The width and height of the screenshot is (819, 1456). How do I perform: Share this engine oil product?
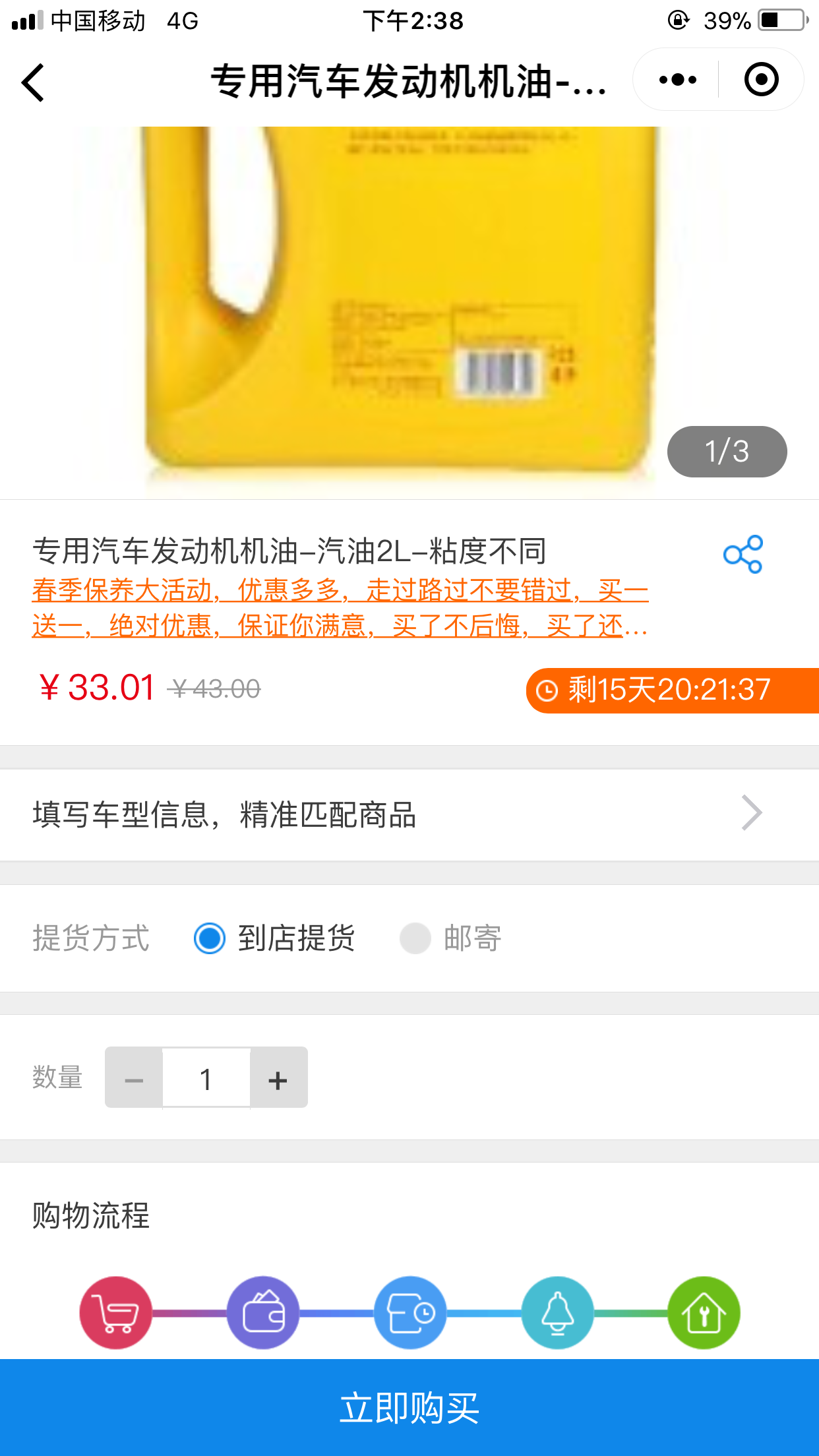(x=743, y=554)
